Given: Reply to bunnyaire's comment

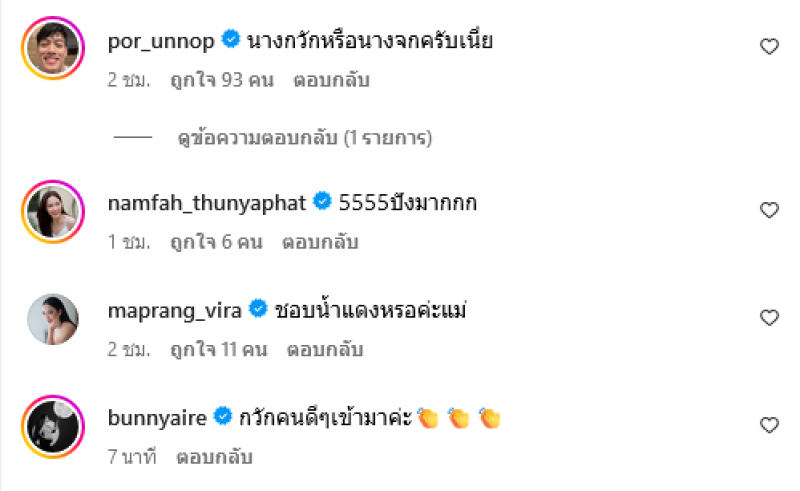Looking at the screenshot, I should (x=214, y=457).
